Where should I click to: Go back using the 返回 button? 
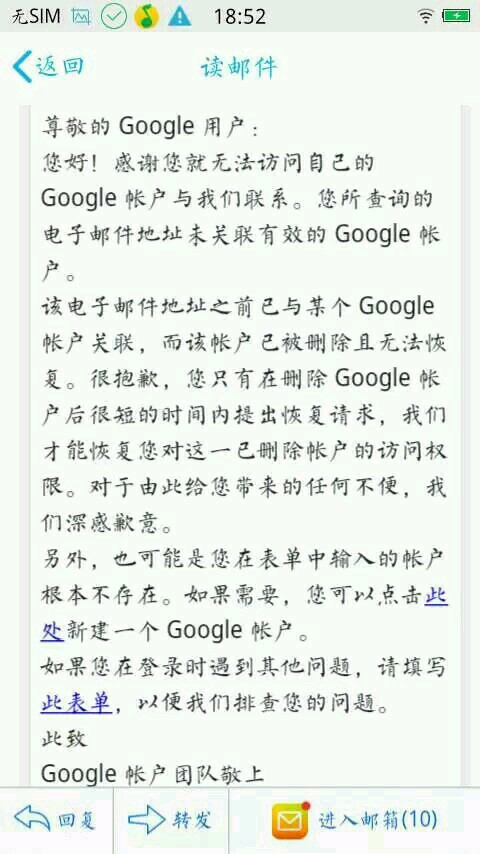48,67
